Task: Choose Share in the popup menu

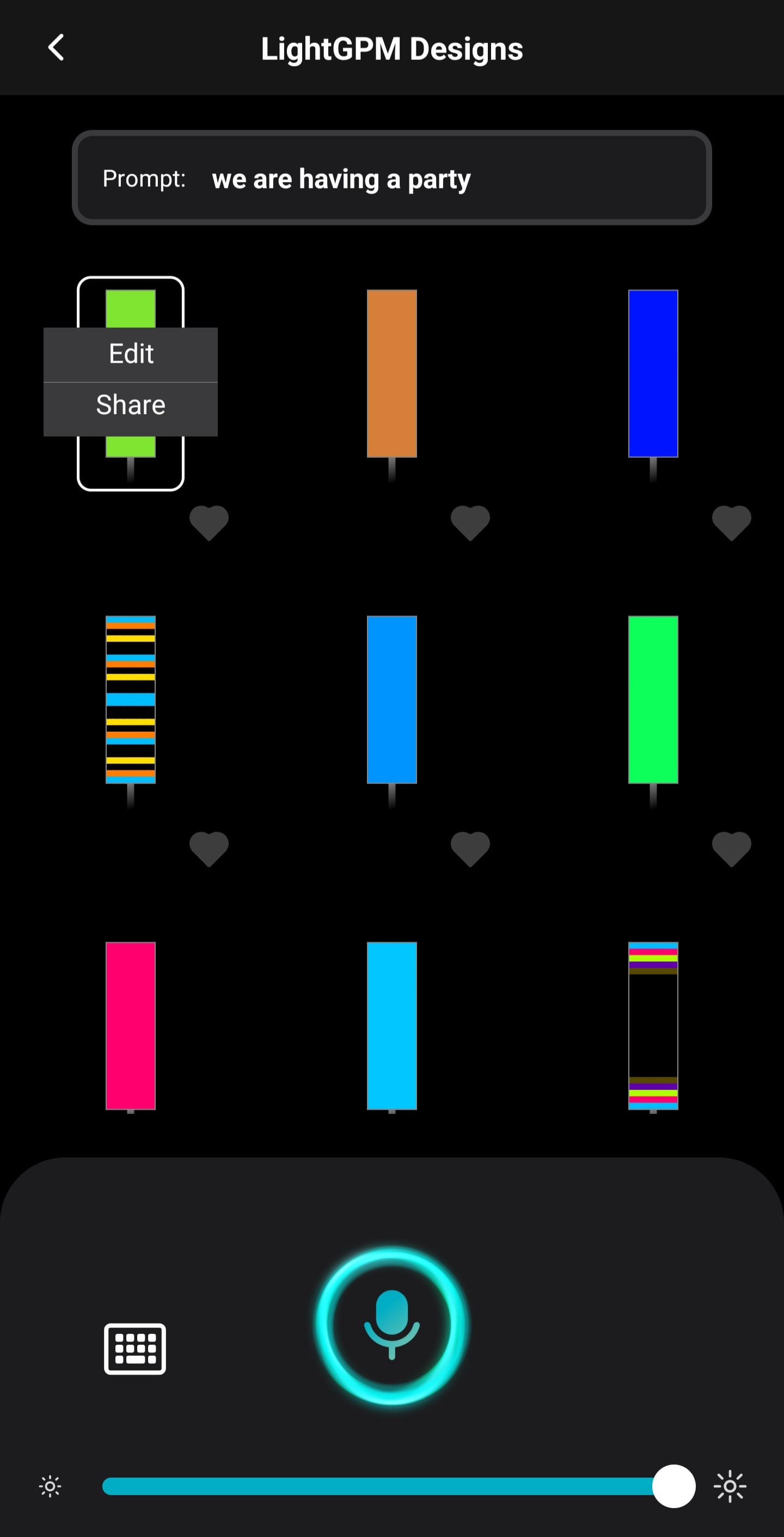Action: (x=131, y=405)
